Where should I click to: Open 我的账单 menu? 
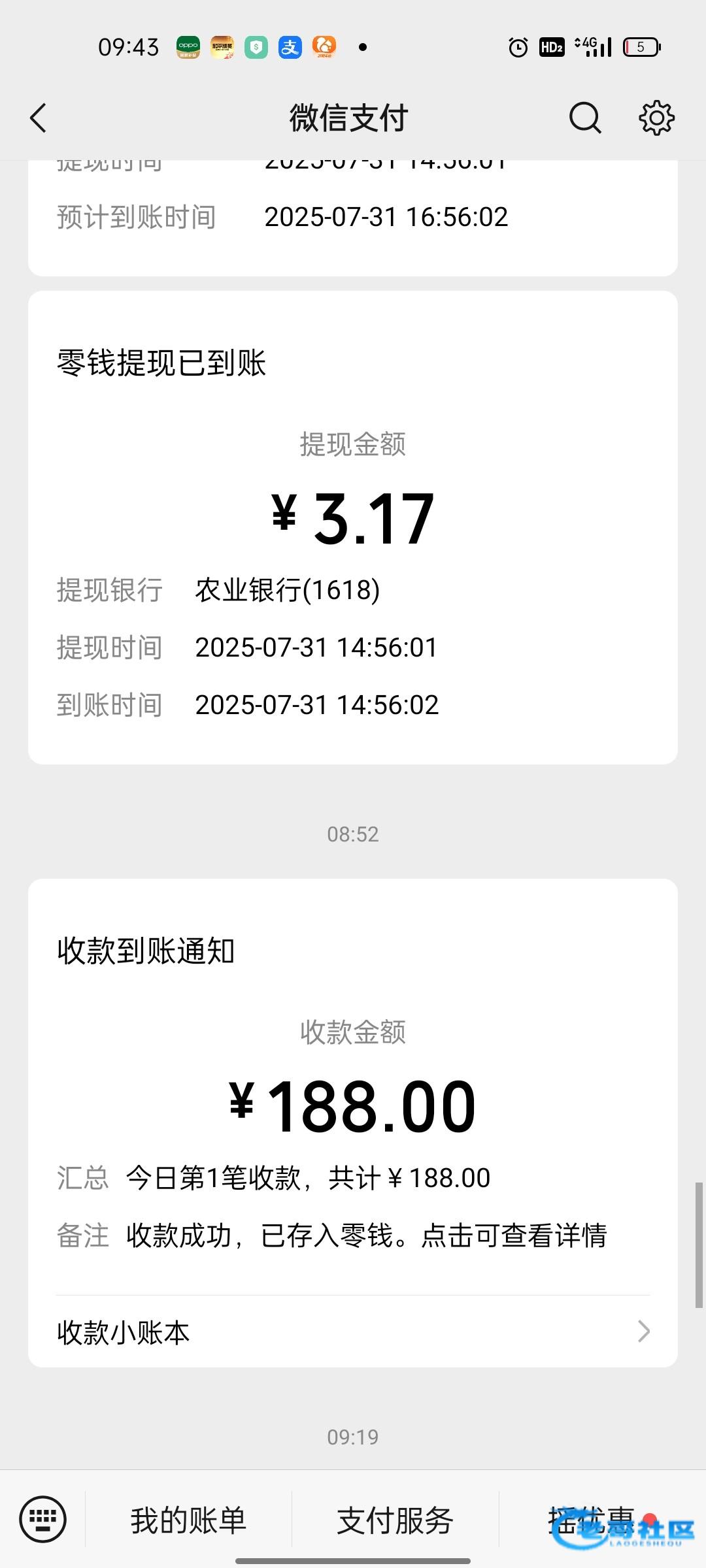point(188,1520)
